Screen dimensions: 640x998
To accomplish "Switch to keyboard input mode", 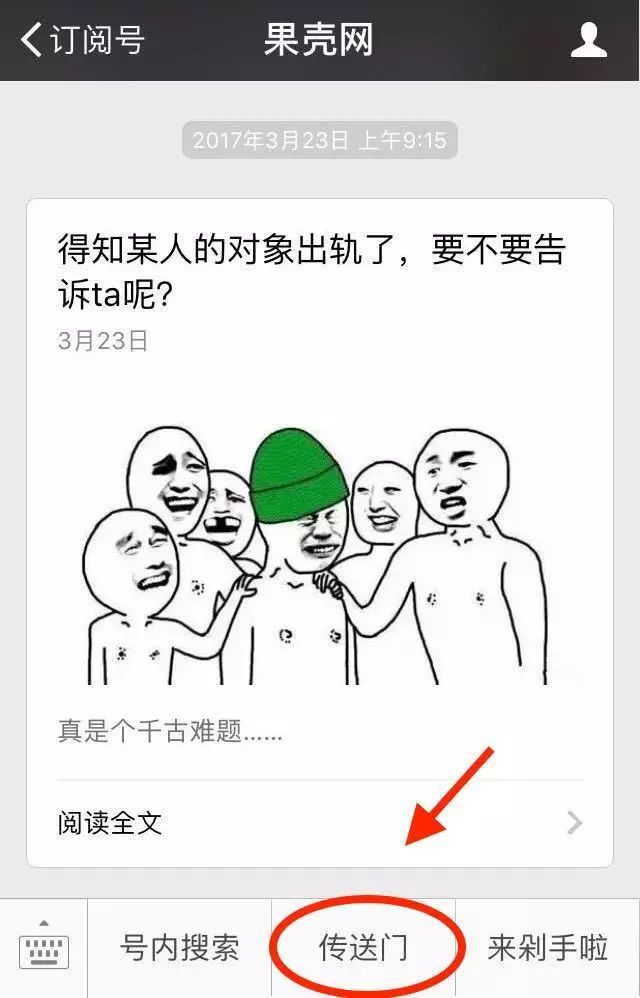I will pos(43,947).
